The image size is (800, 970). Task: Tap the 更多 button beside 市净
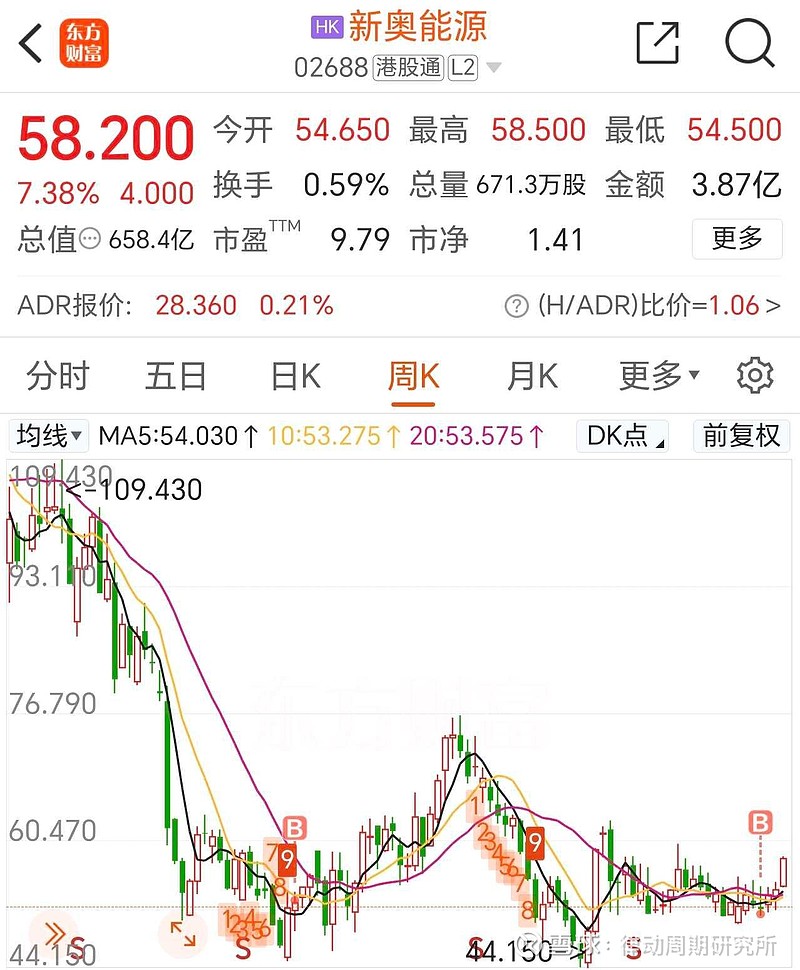coord(737,239)
